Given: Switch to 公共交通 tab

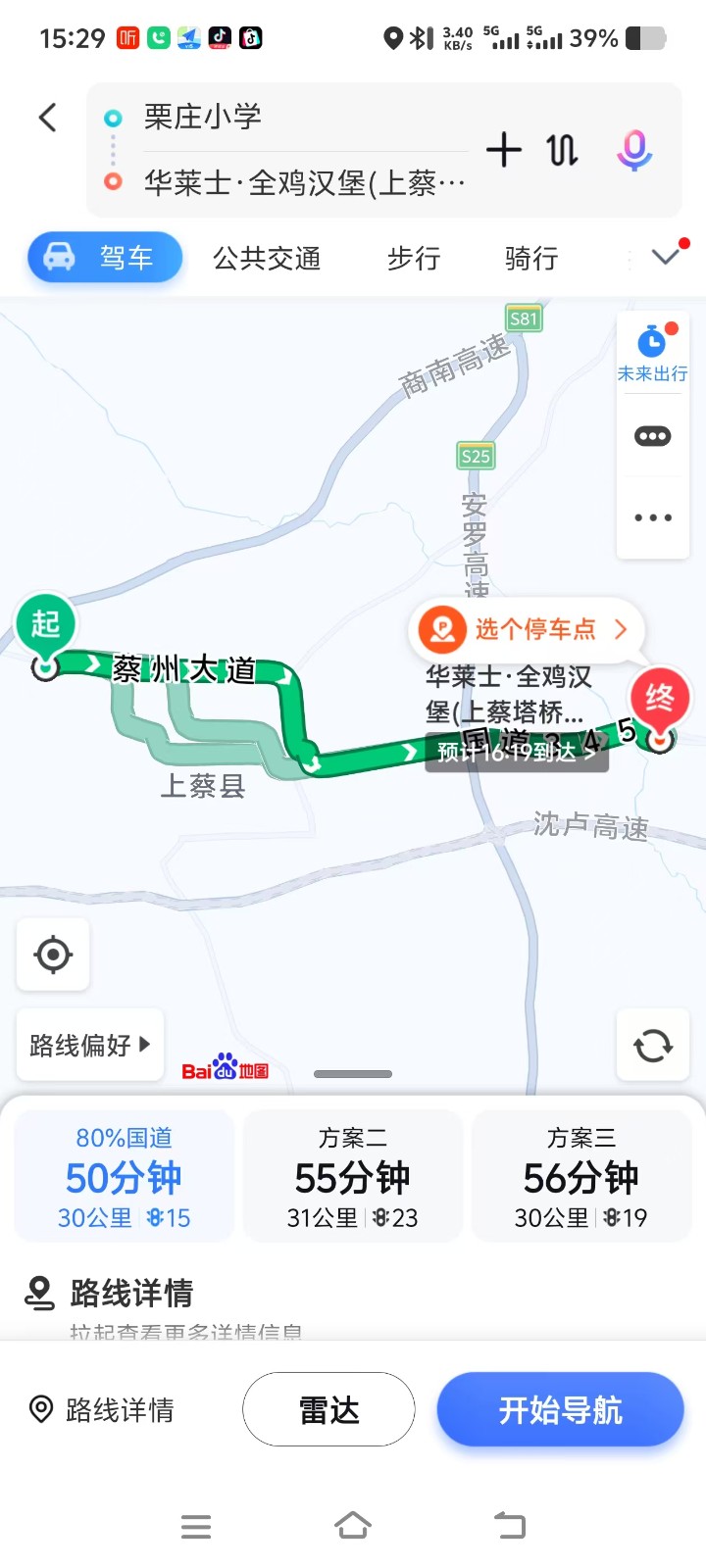Looking at the screenshot, I should [267, 258].
